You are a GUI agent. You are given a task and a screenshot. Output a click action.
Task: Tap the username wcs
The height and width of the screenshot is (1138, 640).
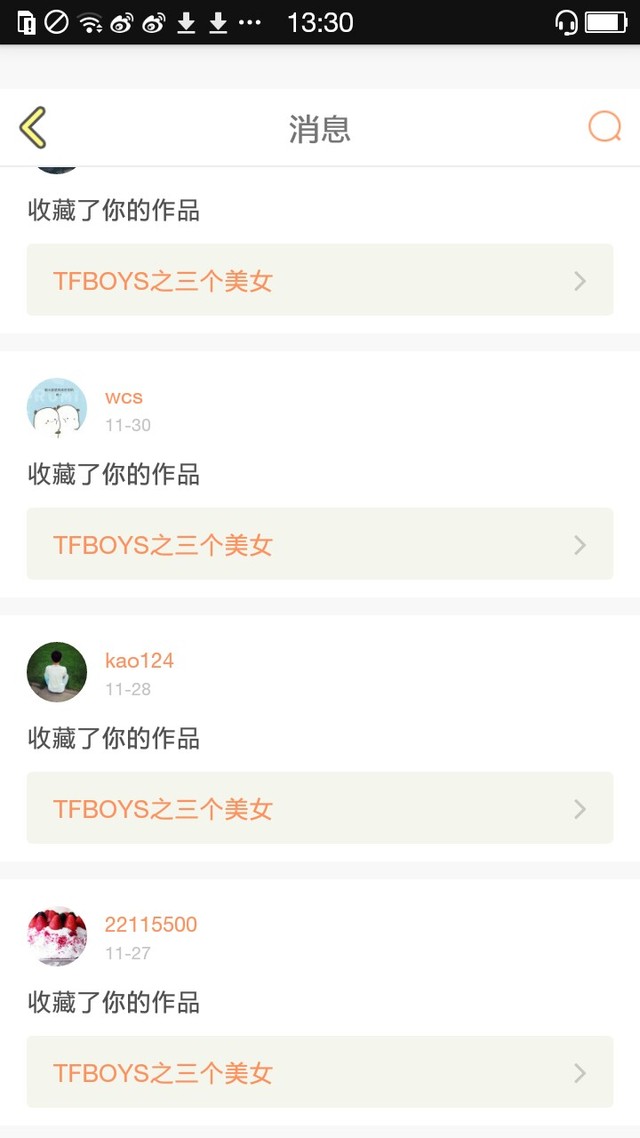point(124,397)
